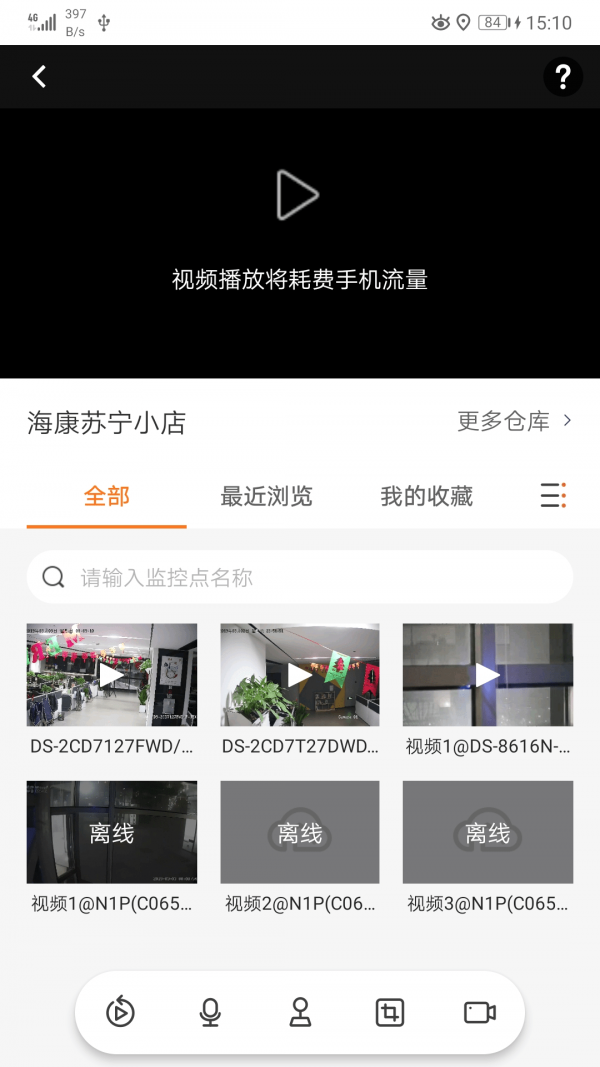Capture a screenshot with crop icon
Image resolution: width=600 pixels, height=1067 pixels.
tap(390, 1013)
